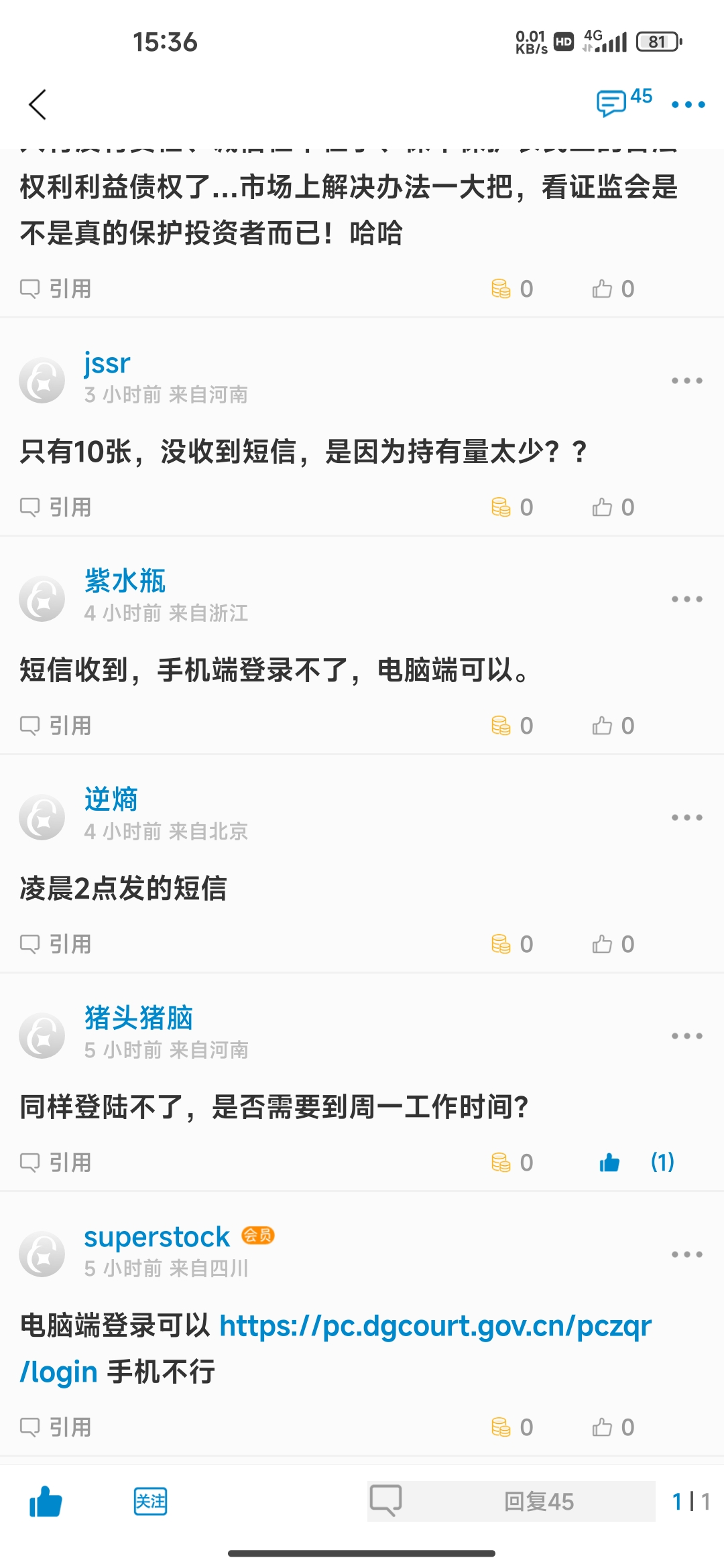Go back with the top-left arrow
724x1568 pixels.
click(x=38, y=105)
